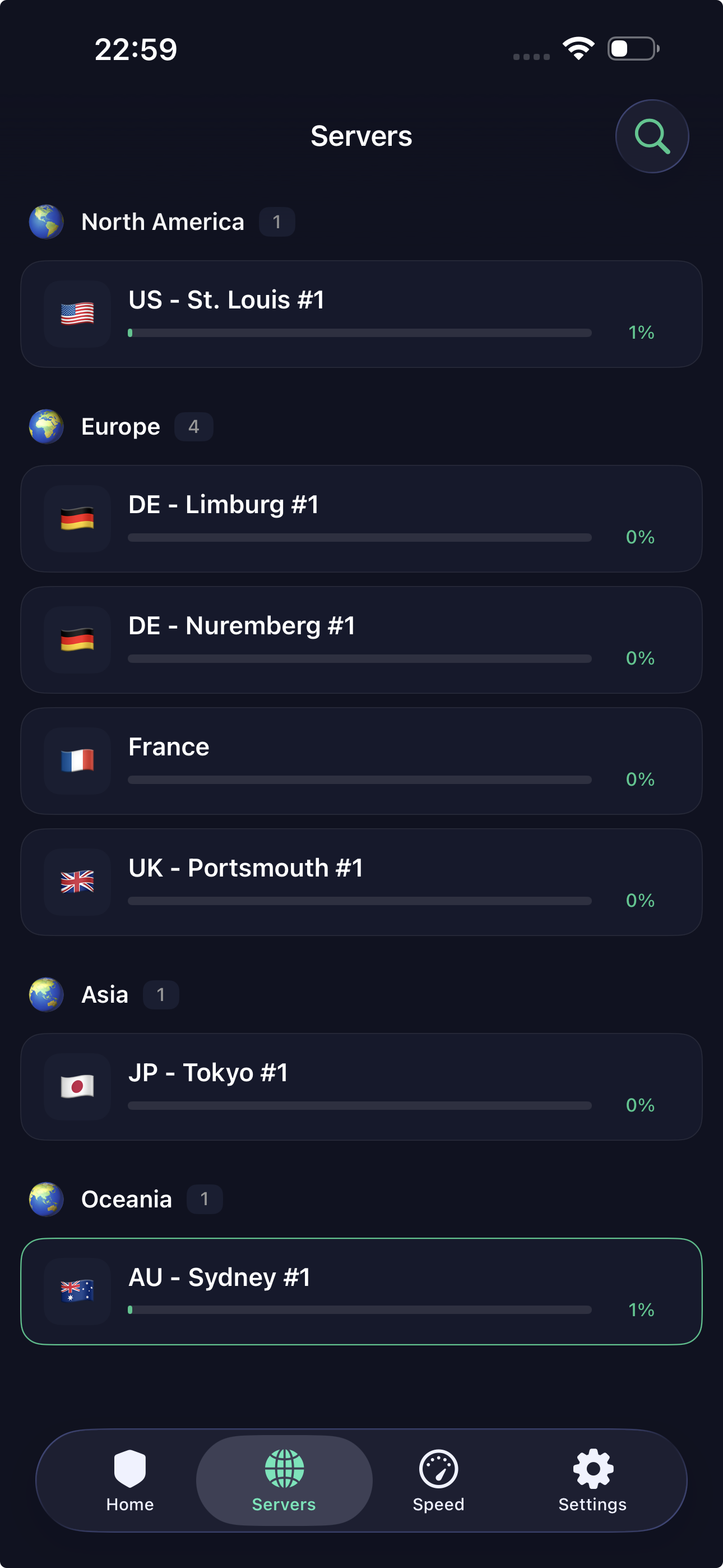The width and height of the screenshot is (723, 1568).
Task: Click the Australian flag on Sydney server
Action: (77, 1292)
